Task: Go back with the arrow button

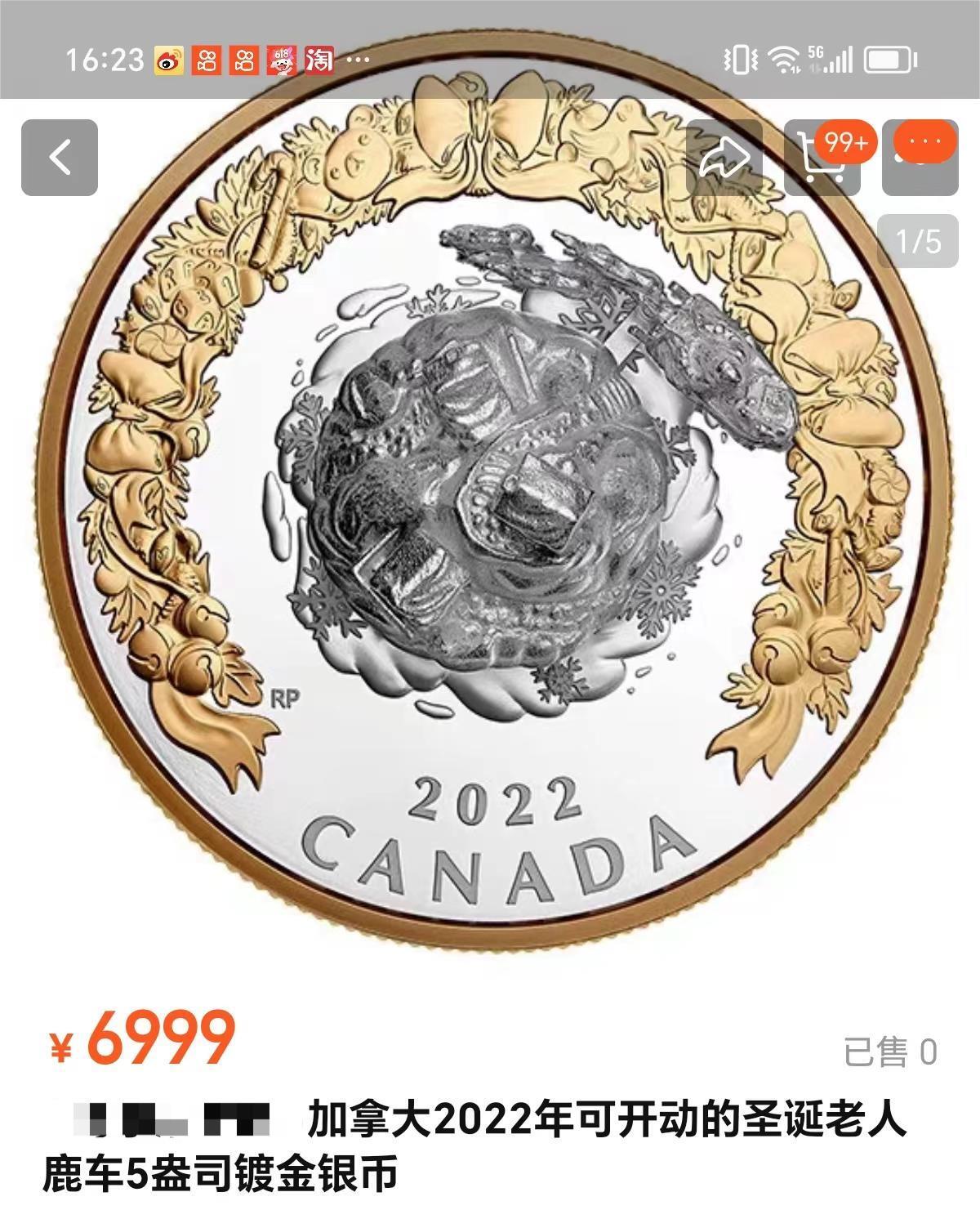Action: pyautogui.click(x=60, y=158)
